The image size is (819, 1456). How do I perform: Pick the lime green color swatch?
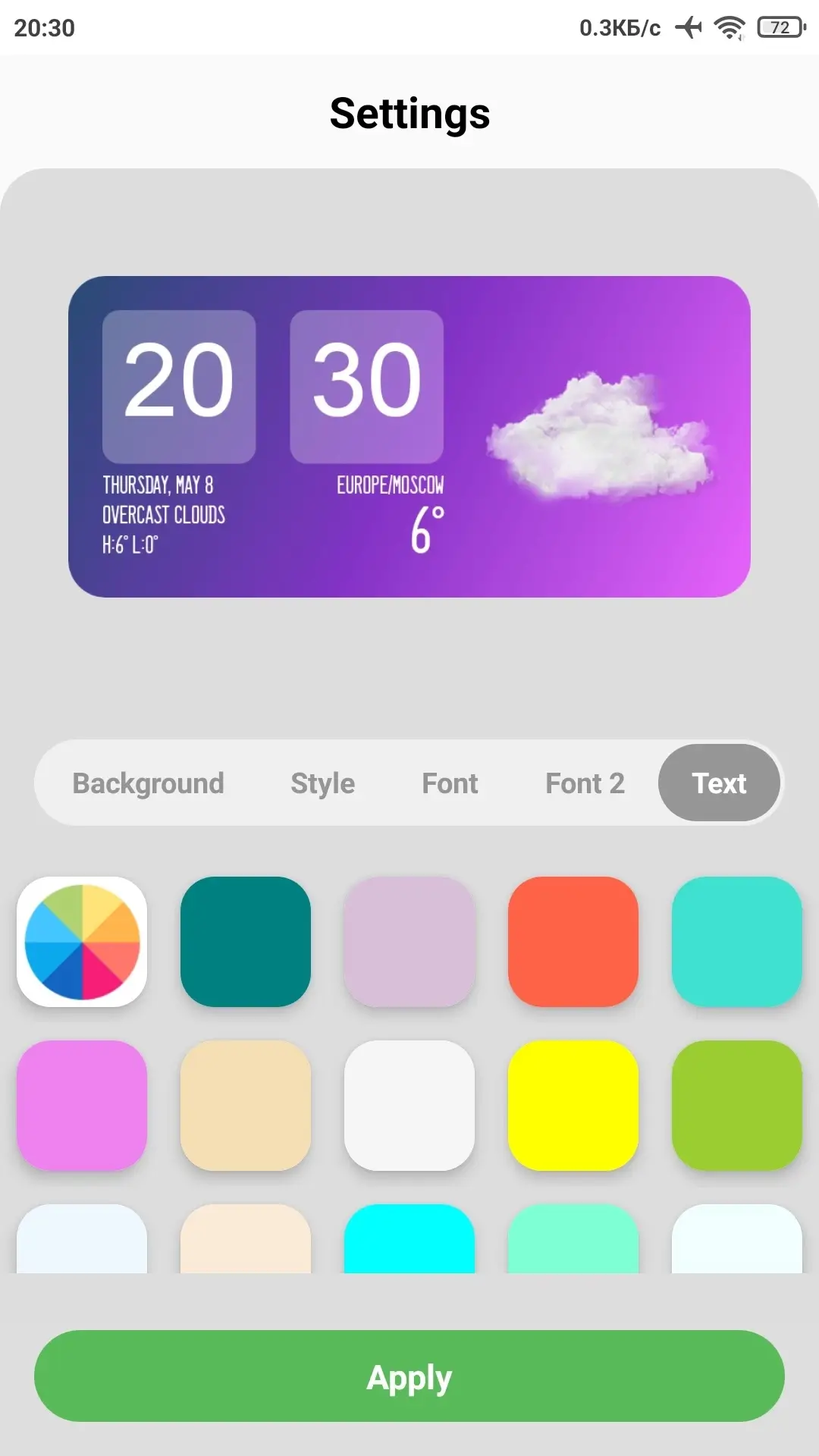click(737, 1106)
